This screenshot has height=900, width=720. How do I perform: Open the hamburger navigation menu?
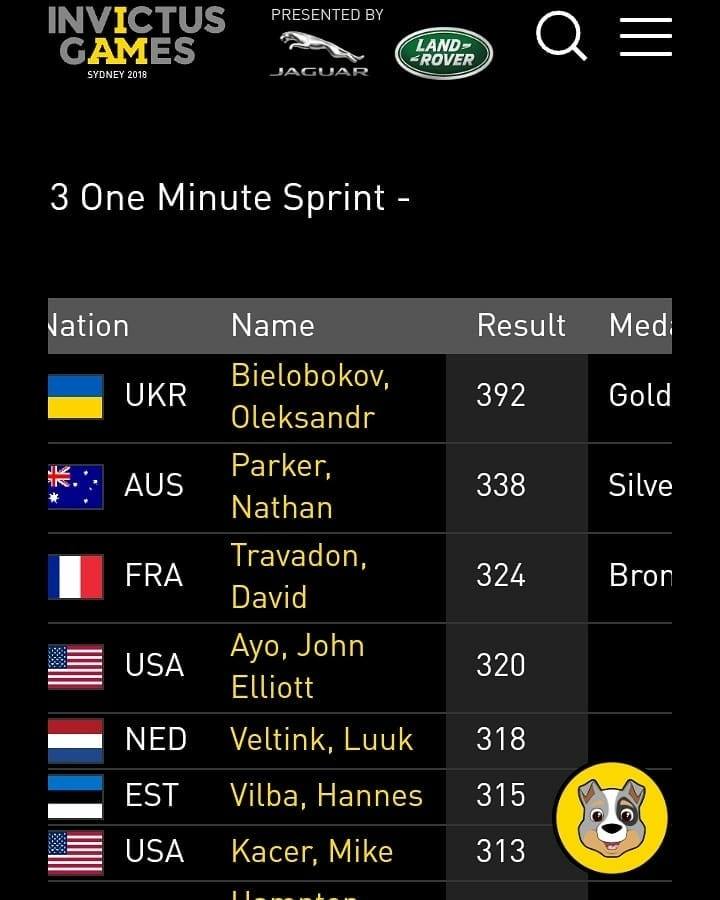(645, 37)
